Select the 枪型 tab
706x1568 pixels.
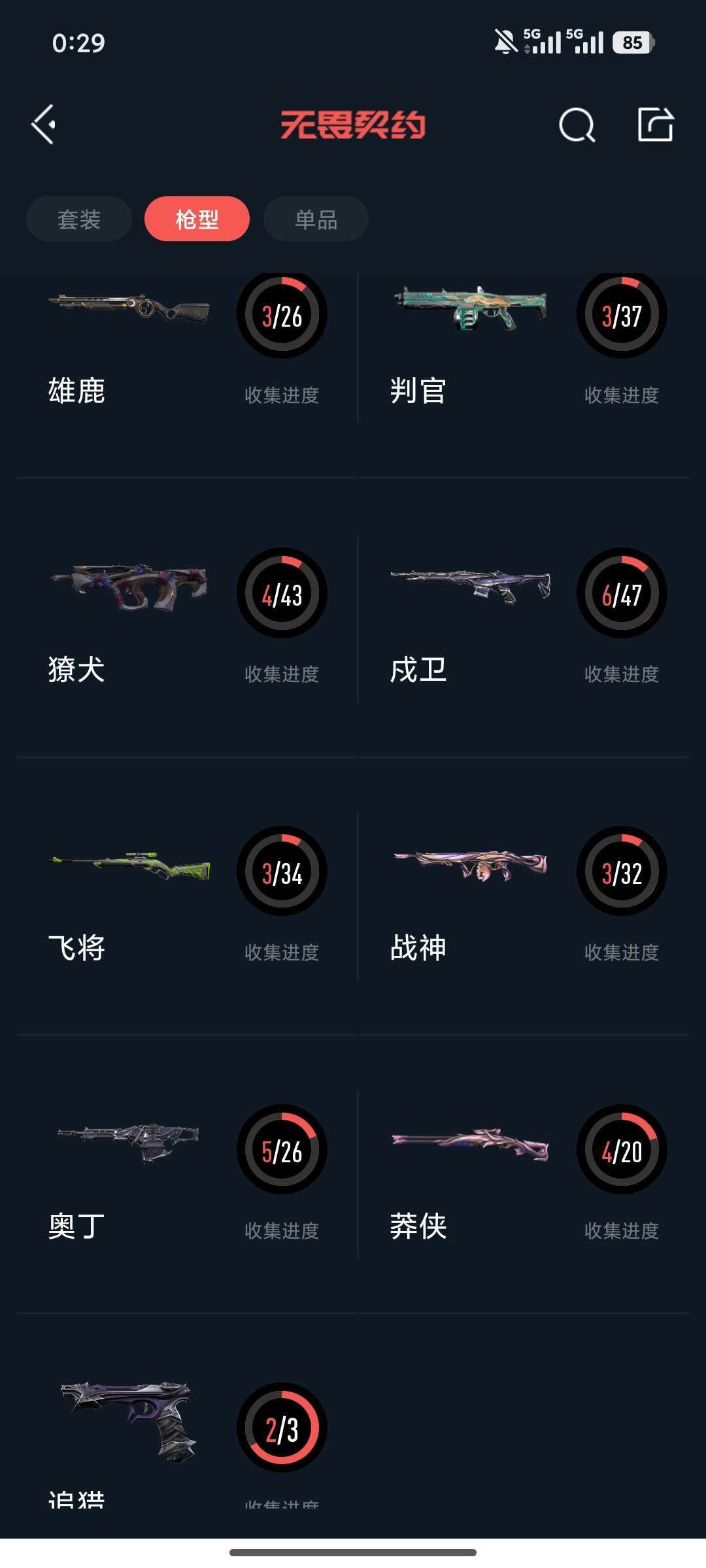(197, 219)
